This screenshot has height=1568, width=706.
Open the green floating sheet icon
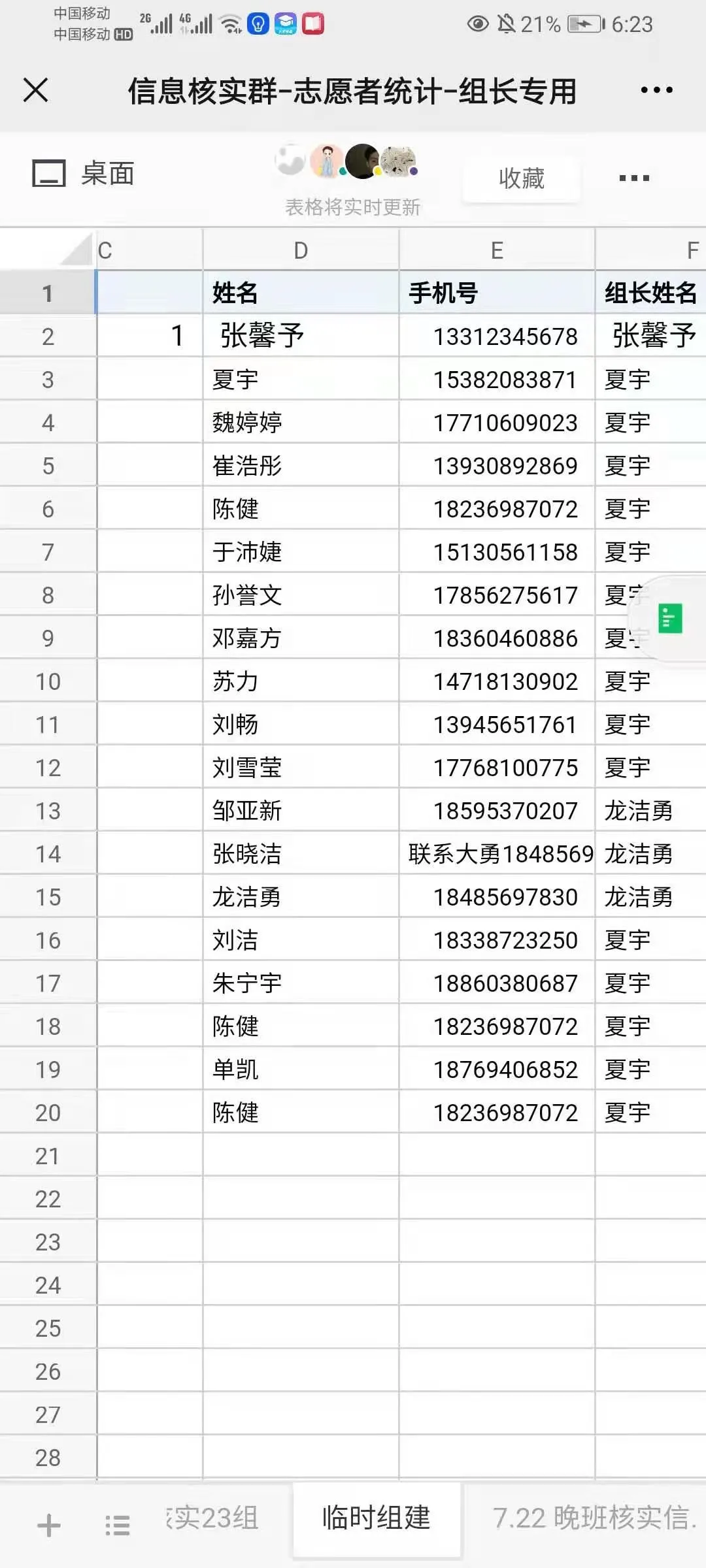click(x=670, y=618)
